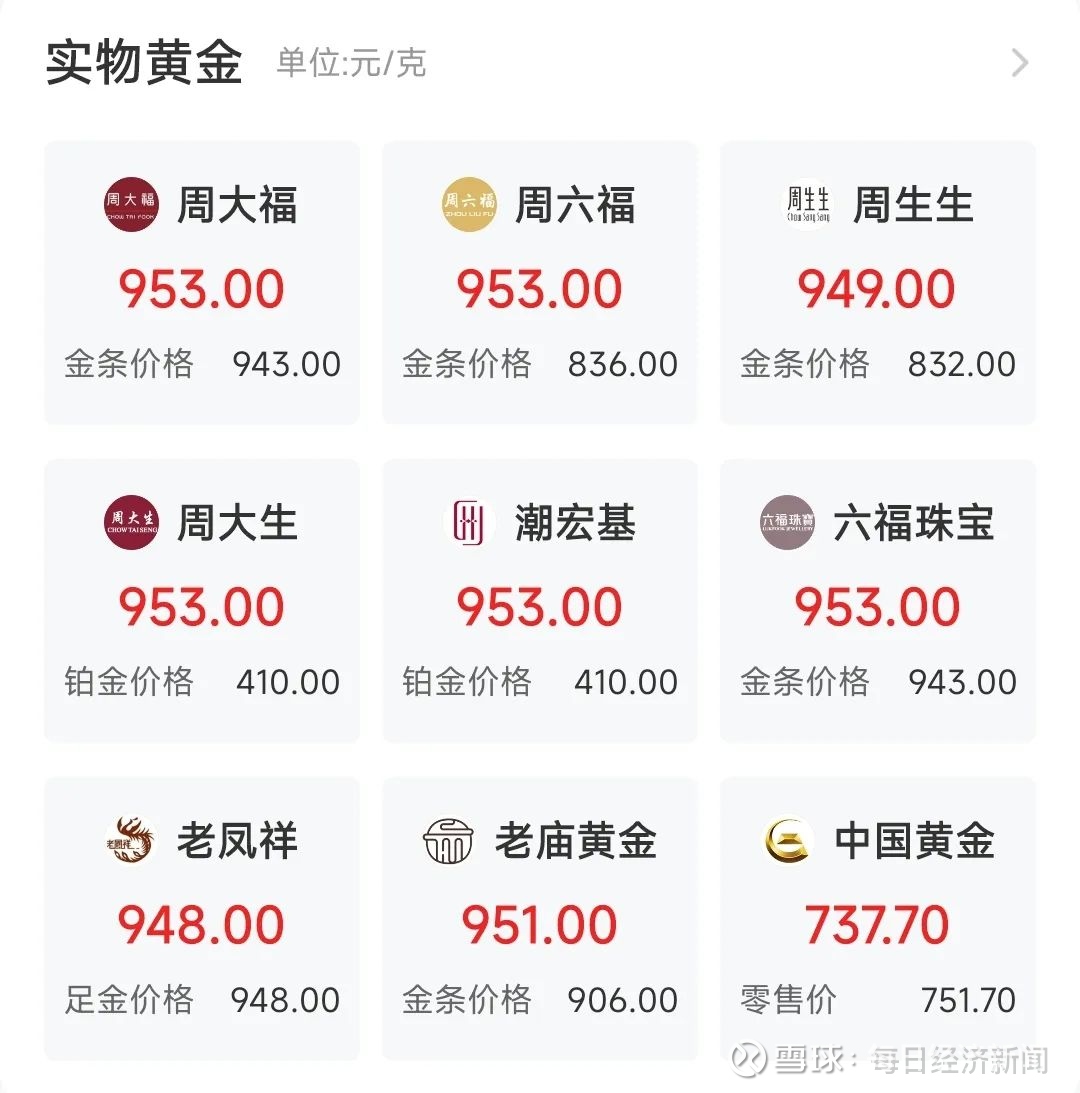Click the 老庙黄金 brand logo icon
The height and width of the screenshot is (1093, 1080).
point(447,841)
